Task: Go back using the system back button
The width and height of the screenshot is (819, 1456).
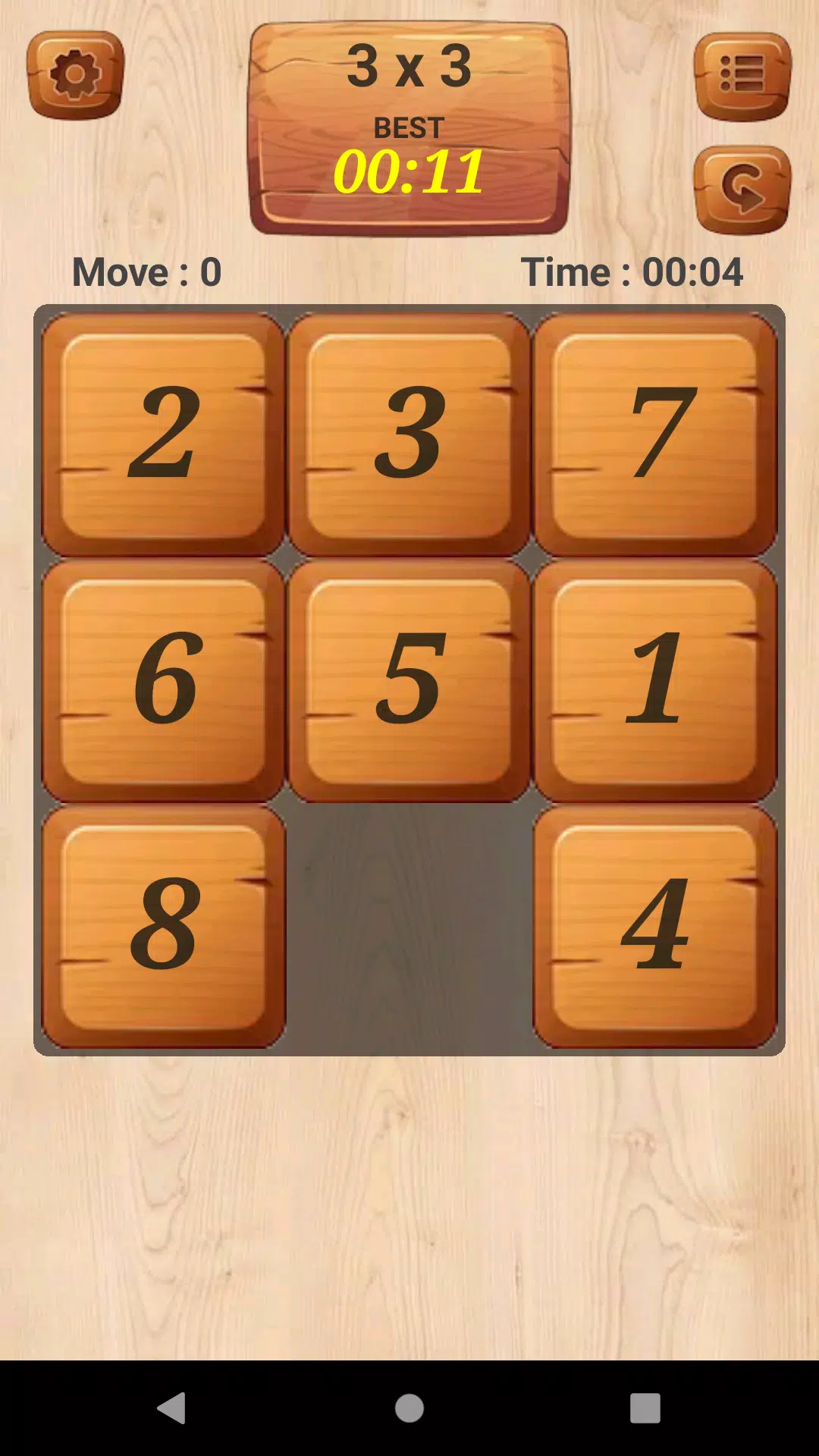Action: 171,1408
